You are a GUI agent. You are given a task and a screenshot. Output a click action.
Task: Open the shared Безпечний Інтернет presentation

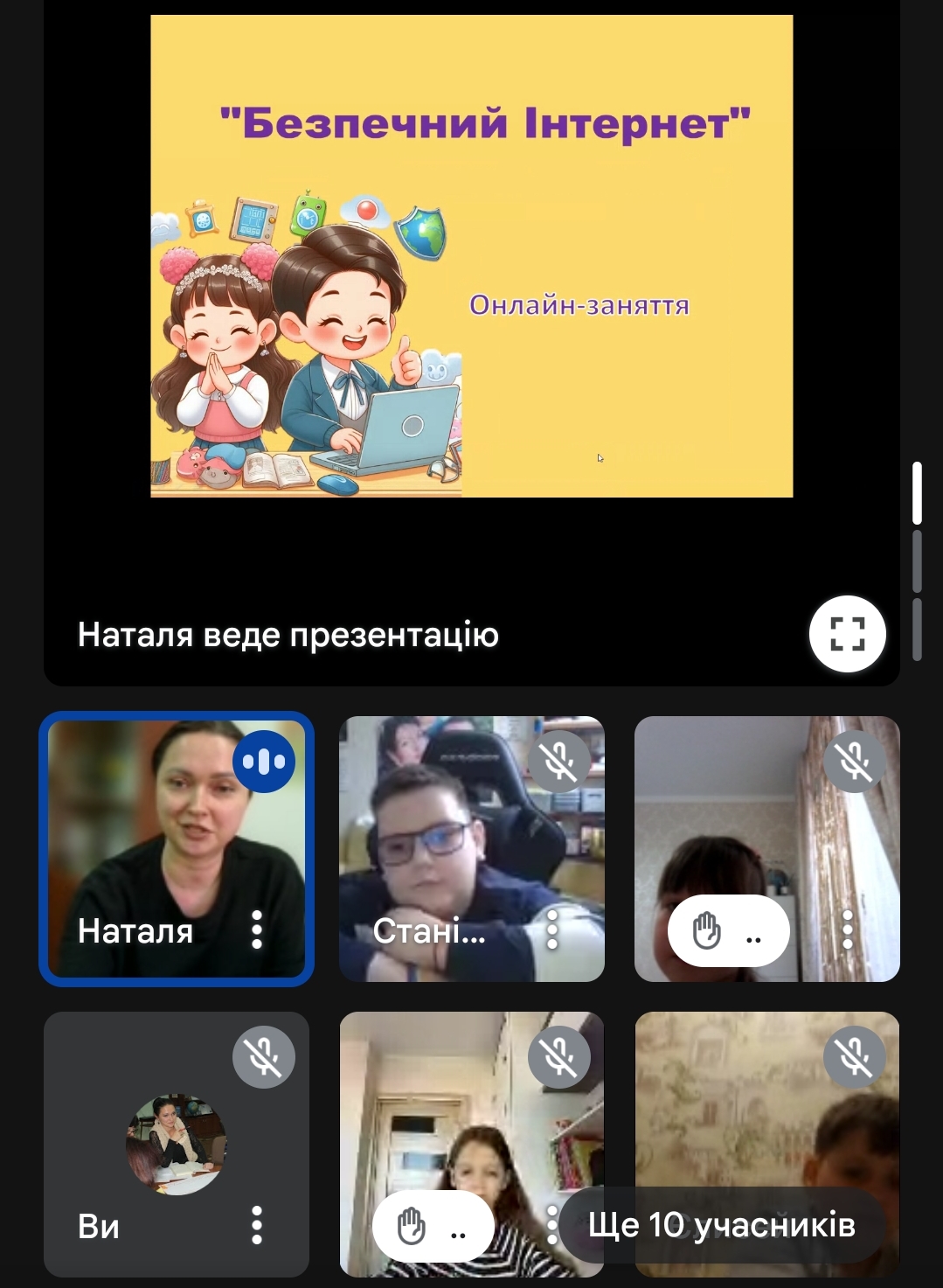click(471, 255)
